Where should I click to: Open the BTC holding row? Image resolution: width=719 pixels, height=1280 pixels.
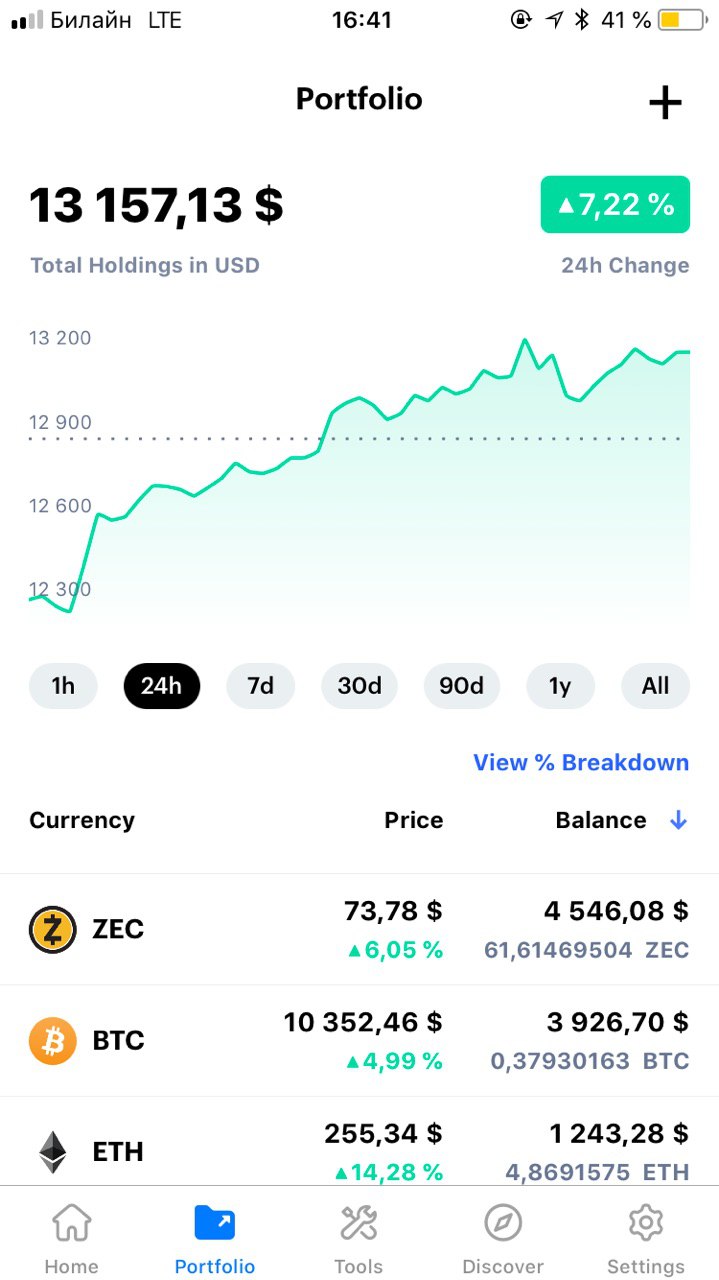pos(359,1041)
